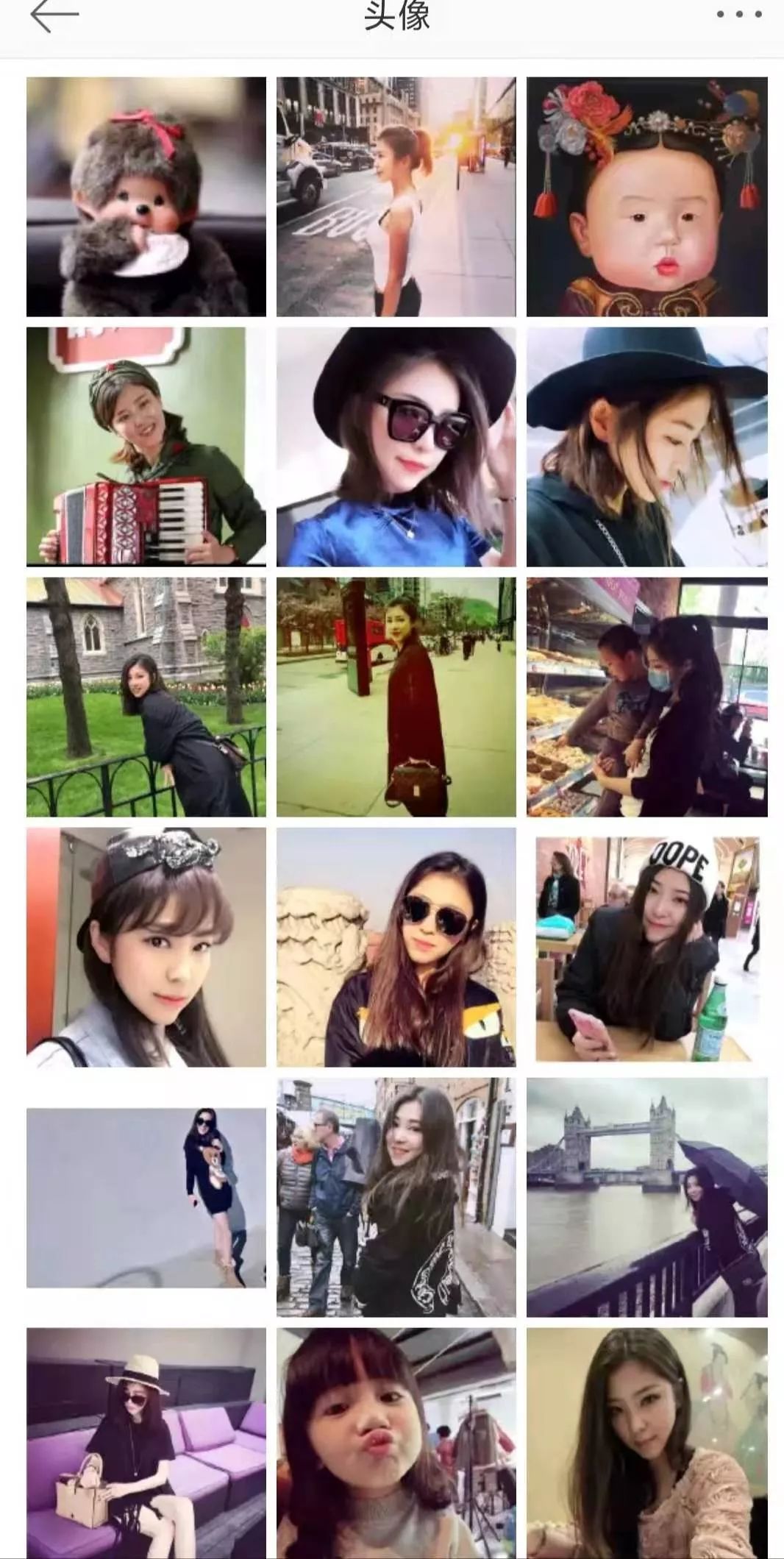This screenshot has height=1559, width=784.
Task: Open the painted baby with headdress image
Action: pos(646,196)
